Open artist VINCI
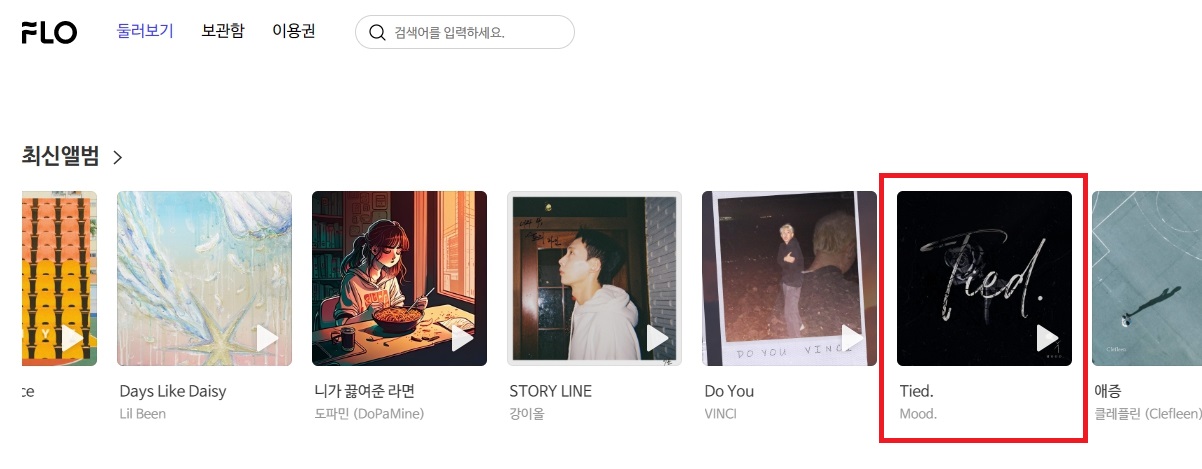Screen dimensions: 1202x469 [x=720, y=414]
